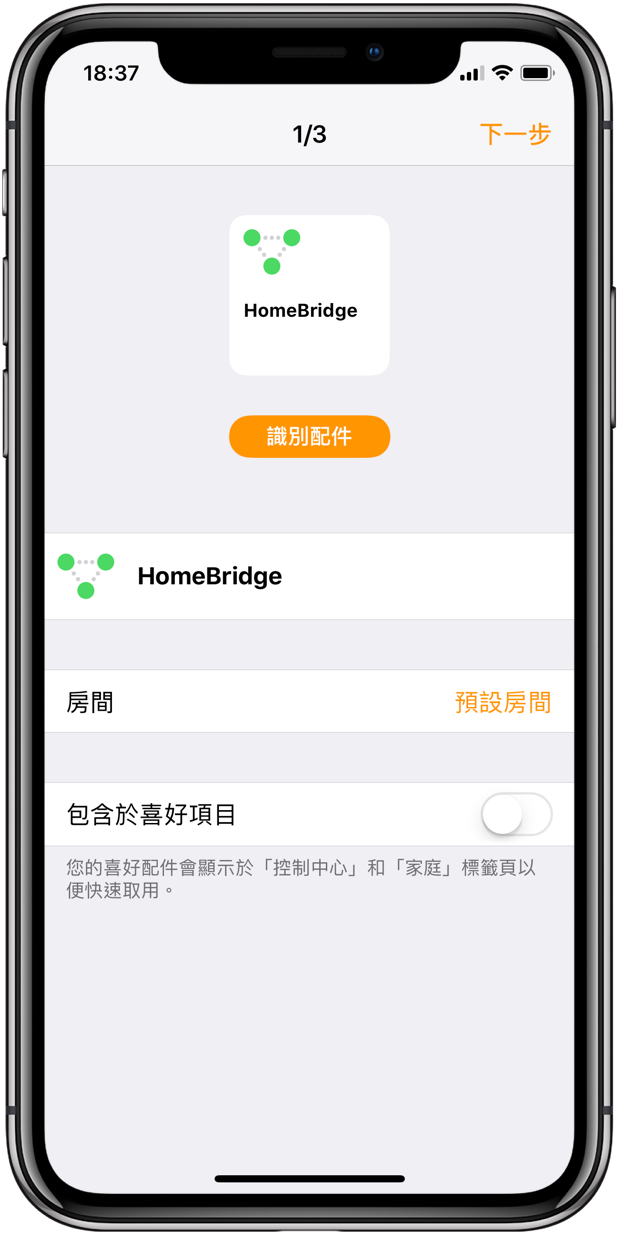The height and width of the screenshot is (1234, 620).
Task: Enable the 包含於喜好項目 switch
Action: [516, 815]
